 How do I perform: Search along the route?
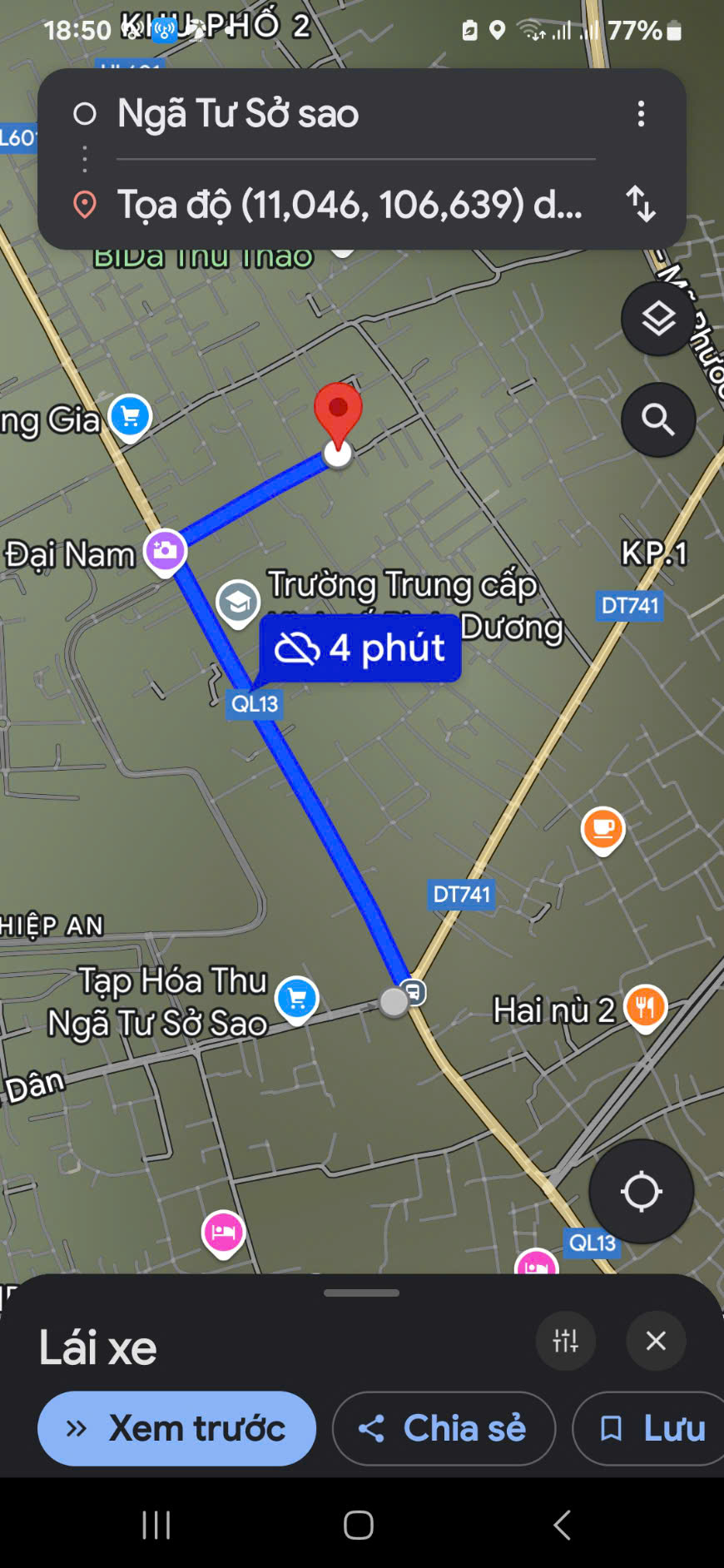pyautogui.click(x=658, y=419)
